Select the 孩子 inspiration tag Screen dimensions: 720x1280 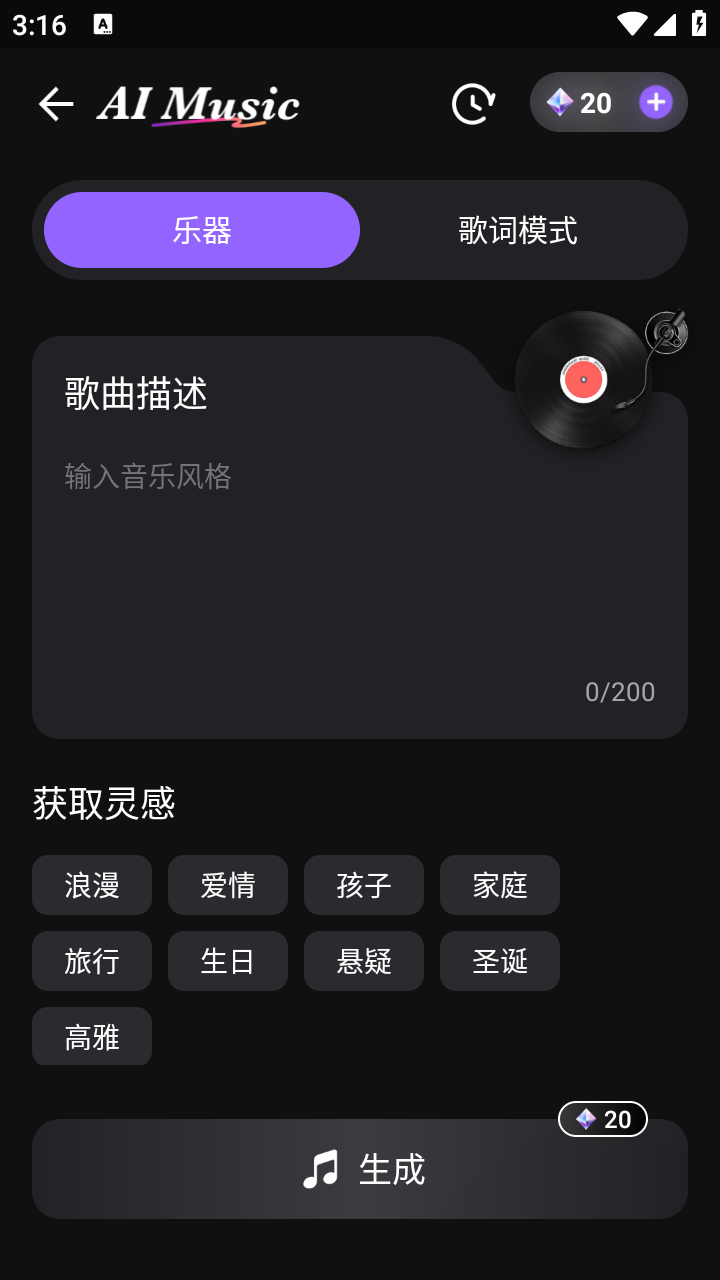(364, 884)
